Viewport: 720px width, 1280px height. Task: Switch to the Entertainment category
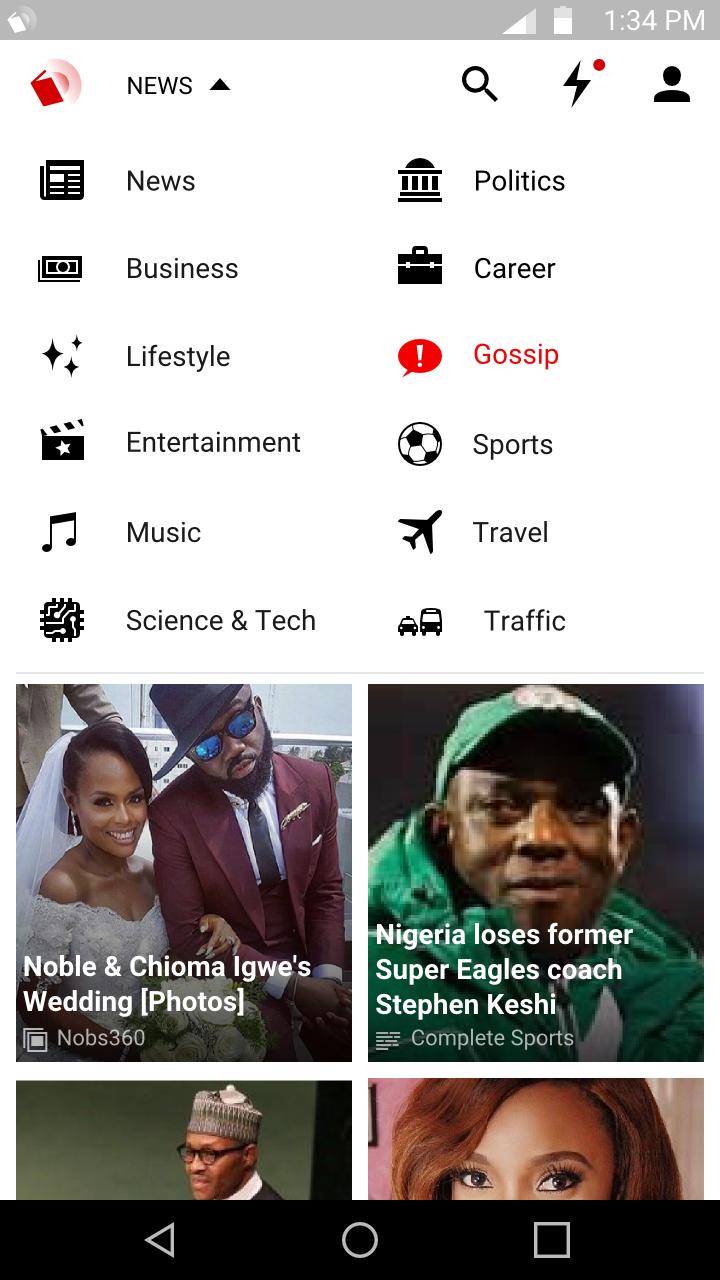tap(213, 442)
